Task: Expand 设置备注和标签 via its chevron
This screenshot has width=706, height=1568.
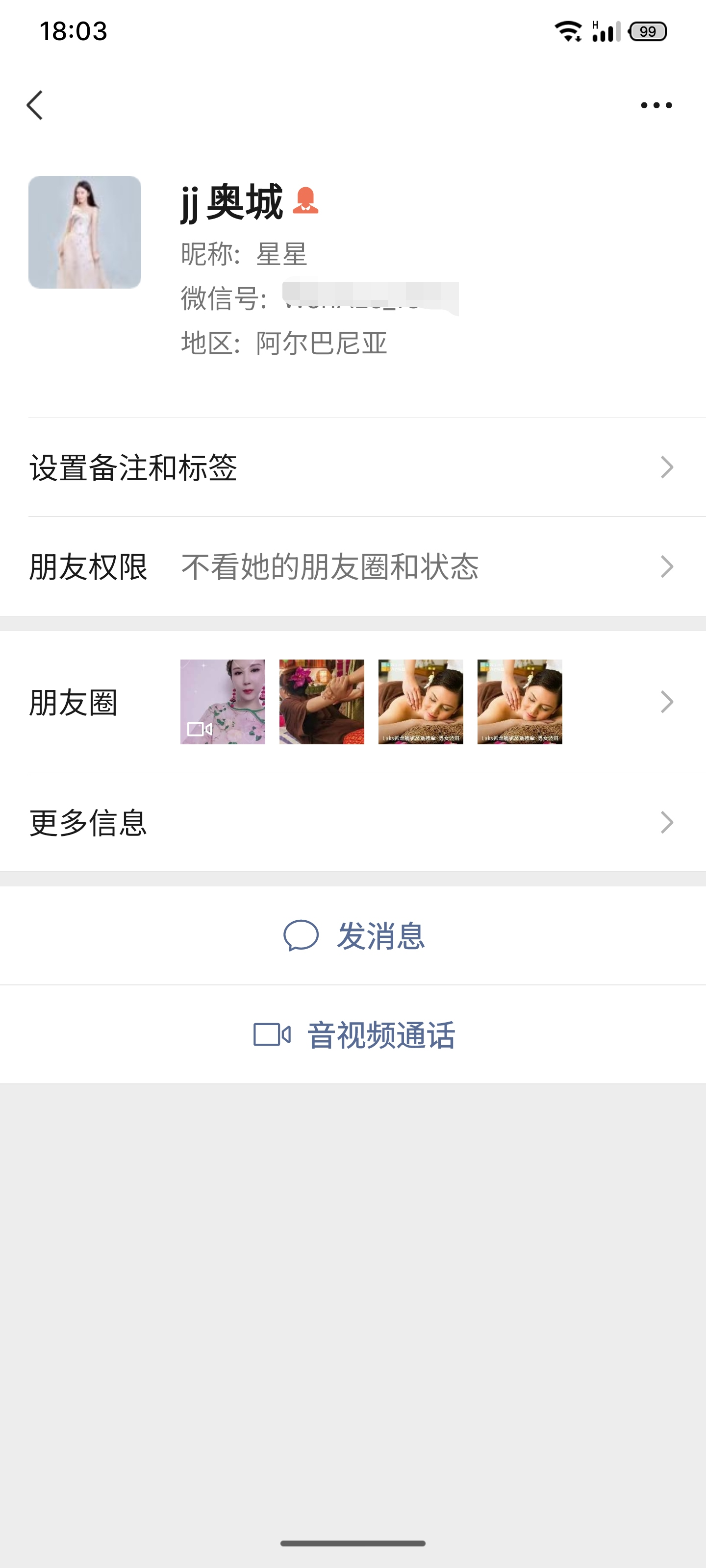Action: click(x=666, y=467)
